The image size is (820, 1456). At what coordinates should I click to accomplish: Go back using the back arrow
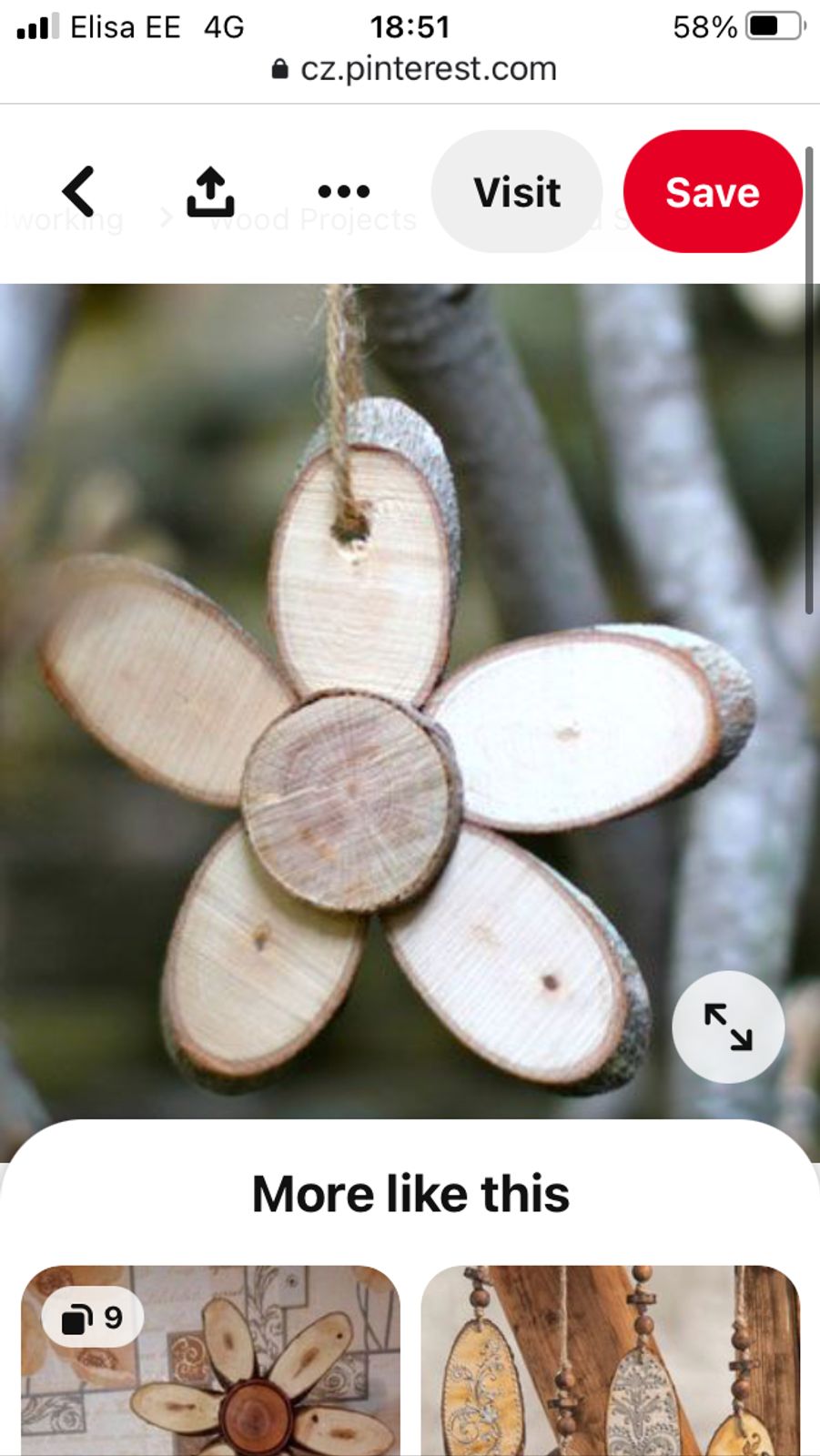(x=79, y=191)
